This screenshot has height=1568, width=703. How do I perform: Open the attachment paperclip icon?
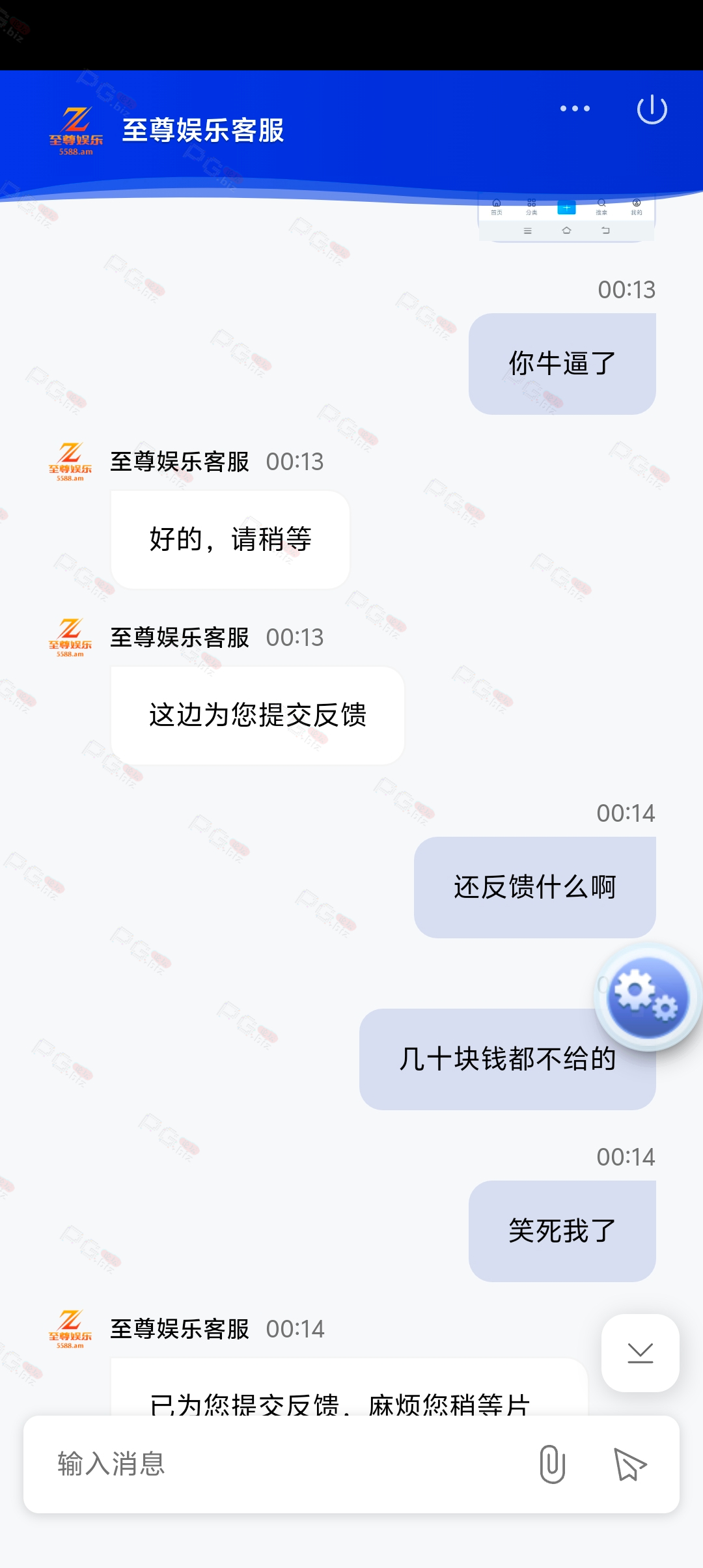click(x=552, y=1464)
